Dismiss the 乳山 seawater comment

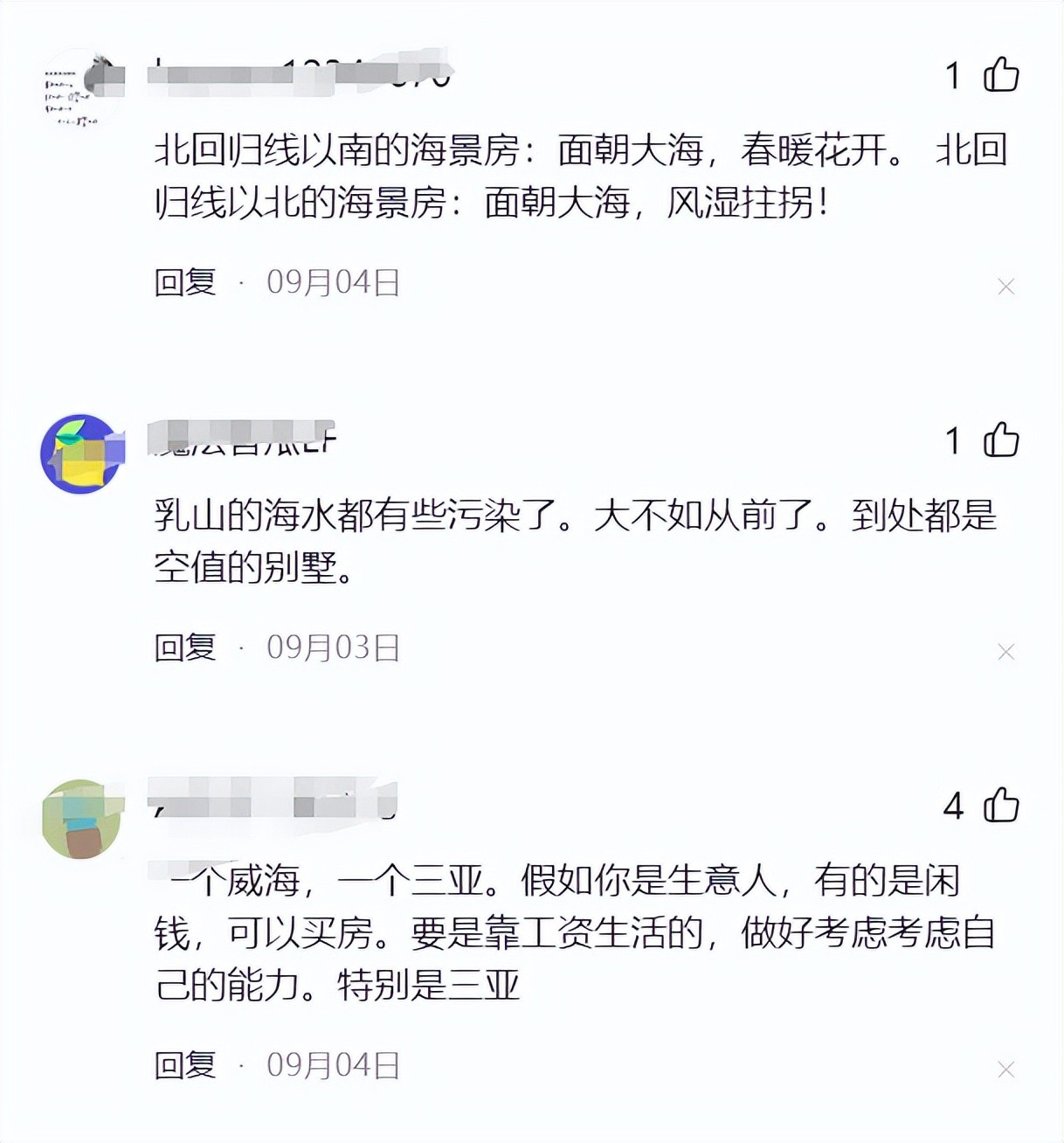pyautogui.click(x=1005, y=652)
